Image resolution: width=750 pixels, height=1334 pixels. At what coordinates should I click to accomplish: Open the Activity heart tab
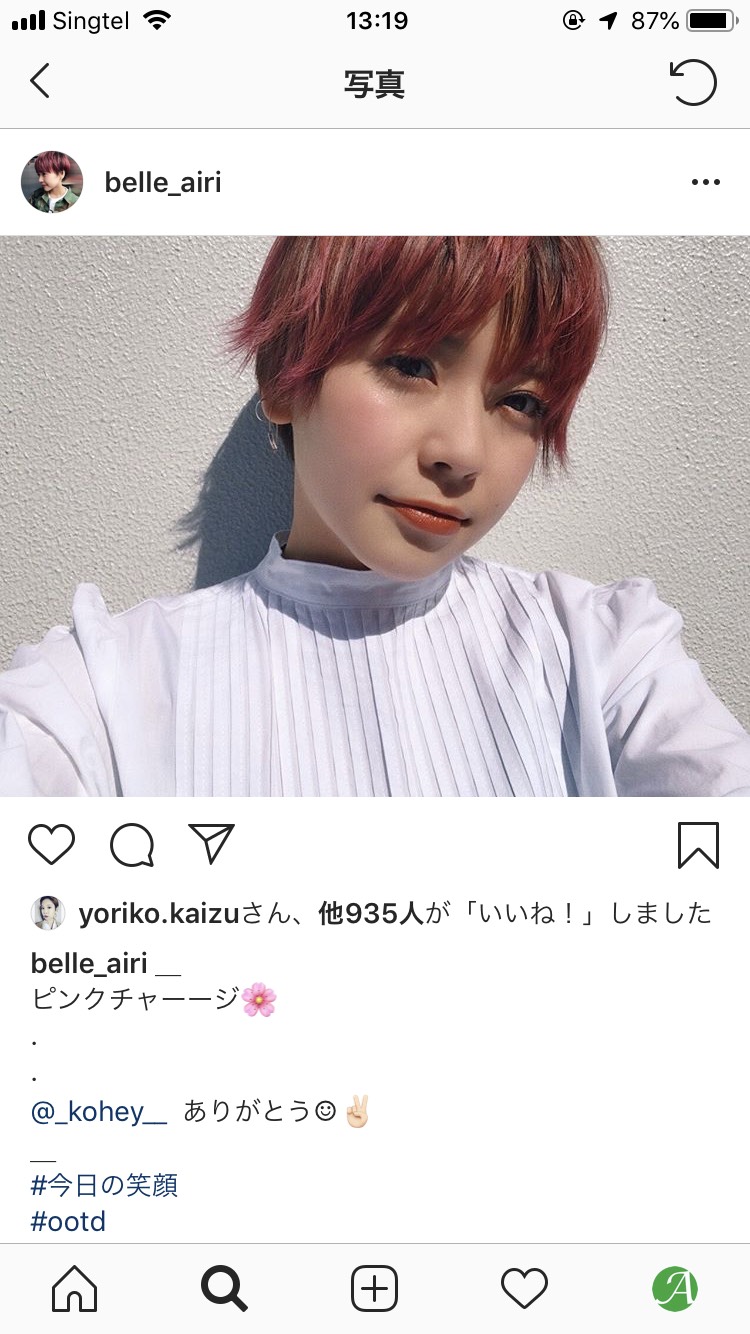coord(524,1288)
